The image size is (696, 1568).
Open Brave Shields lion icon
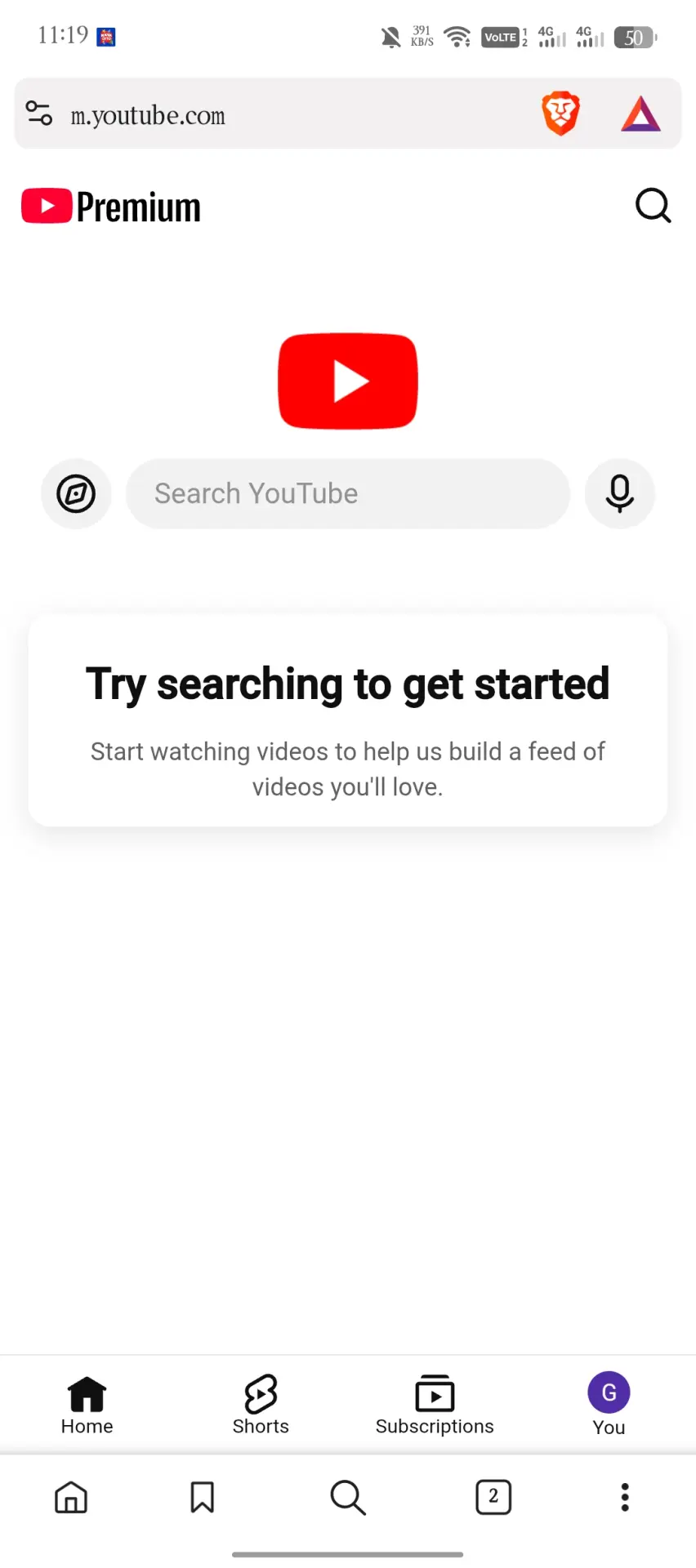coord(561,114)
